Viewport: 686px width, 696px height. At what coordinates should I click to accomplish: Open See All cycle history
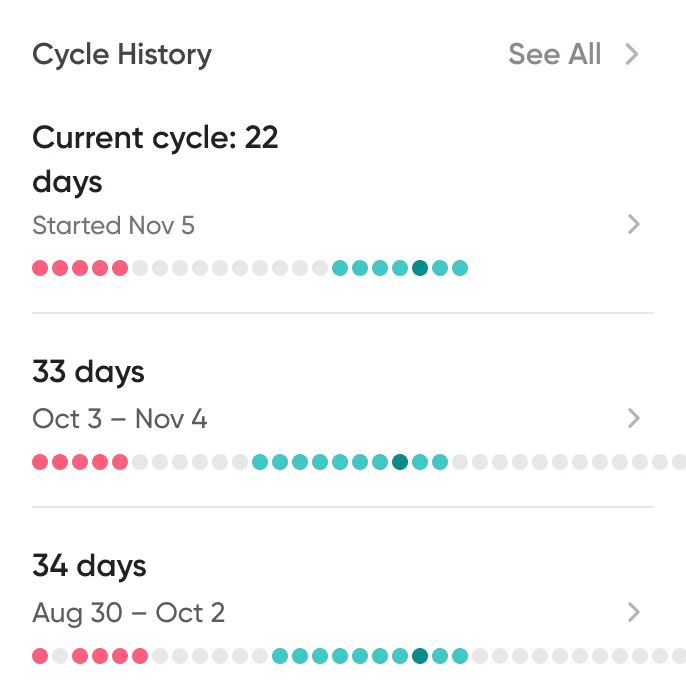572,54
